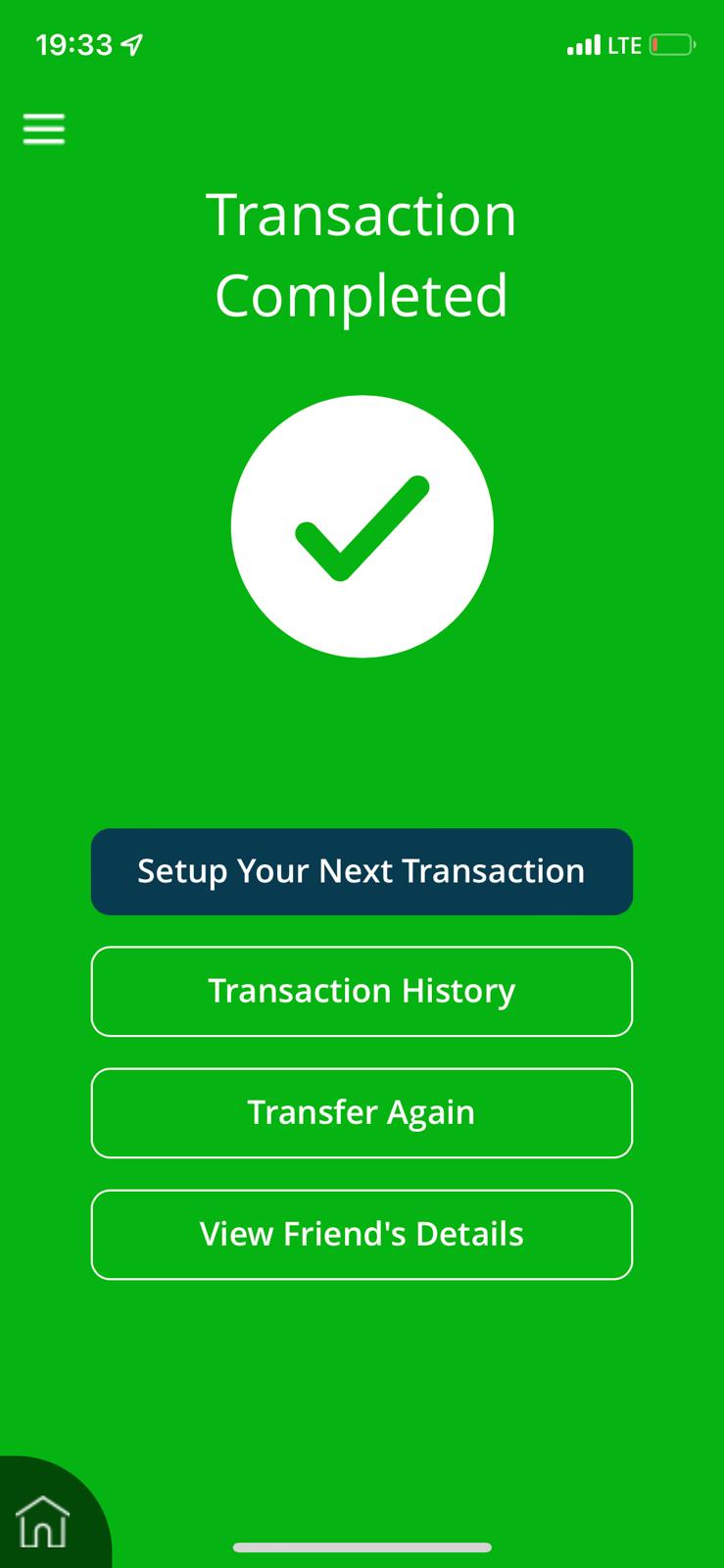Tap Setup Your Next Transaction
Image resolution: width=724 pixels, height=1568 pixels.
[x=362, y=871]
